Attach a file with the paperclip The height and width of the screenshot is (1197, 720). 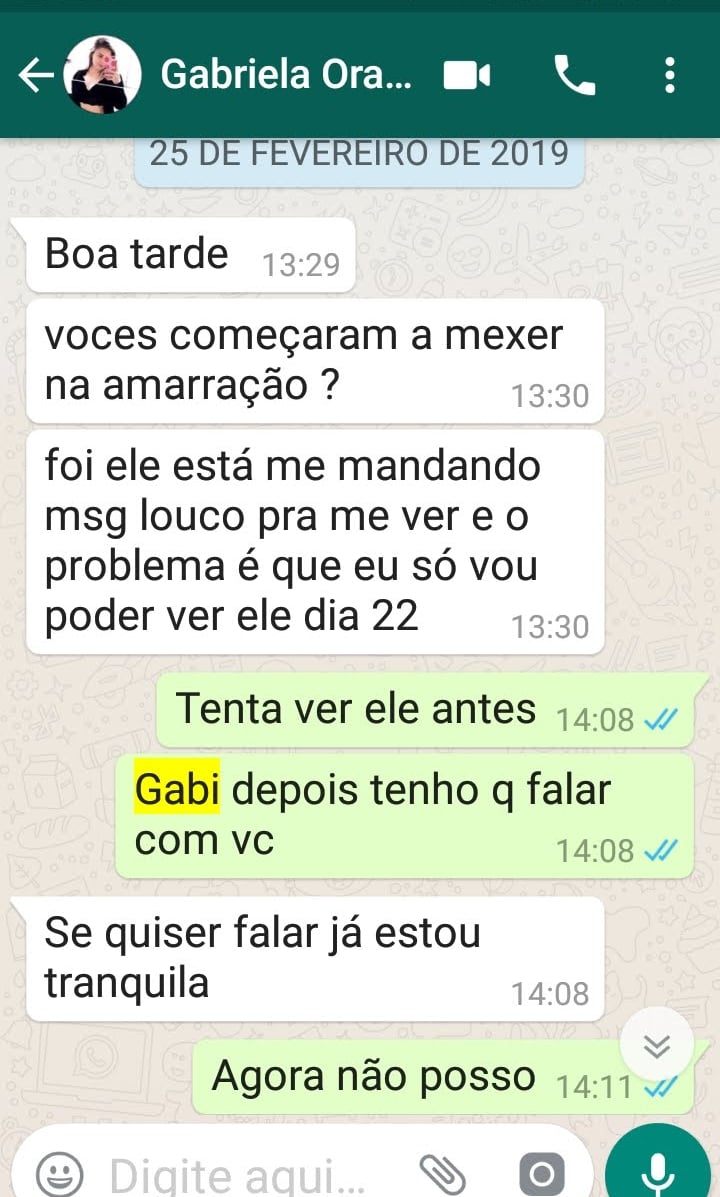[443, 1173]
